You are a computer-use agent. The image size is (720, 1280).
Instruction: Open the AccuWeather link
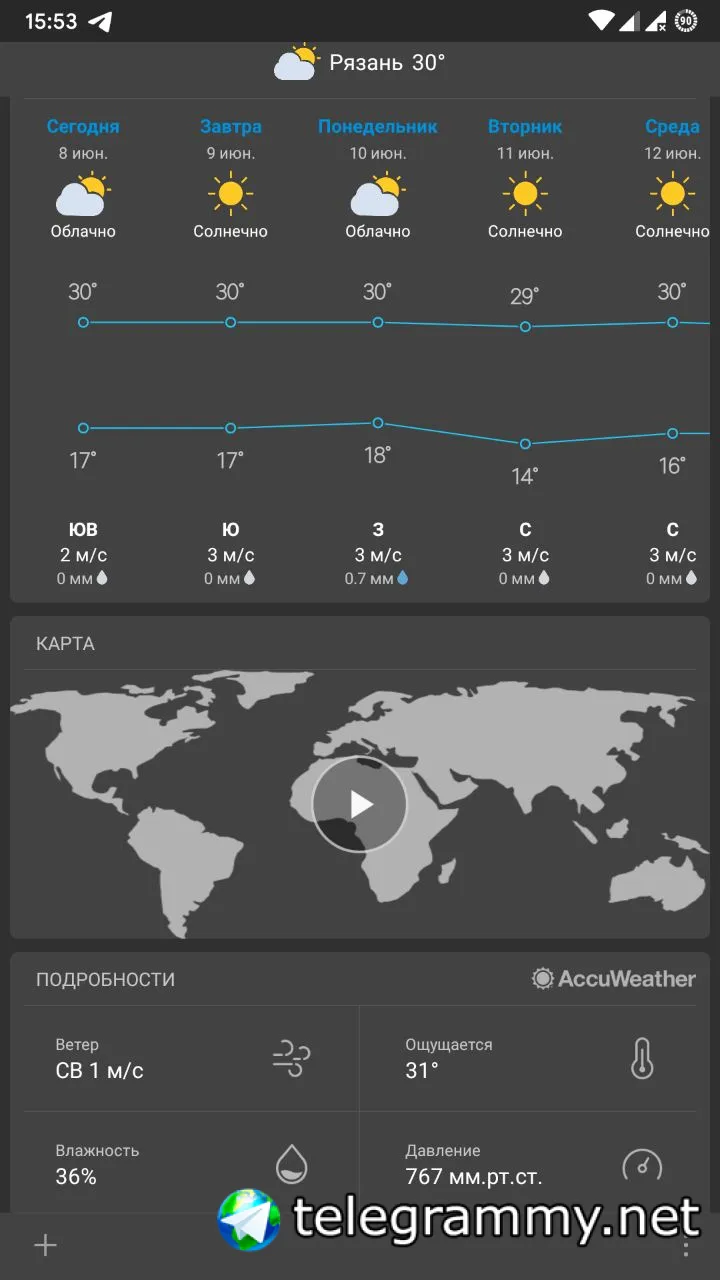click(x=614, y=979)
